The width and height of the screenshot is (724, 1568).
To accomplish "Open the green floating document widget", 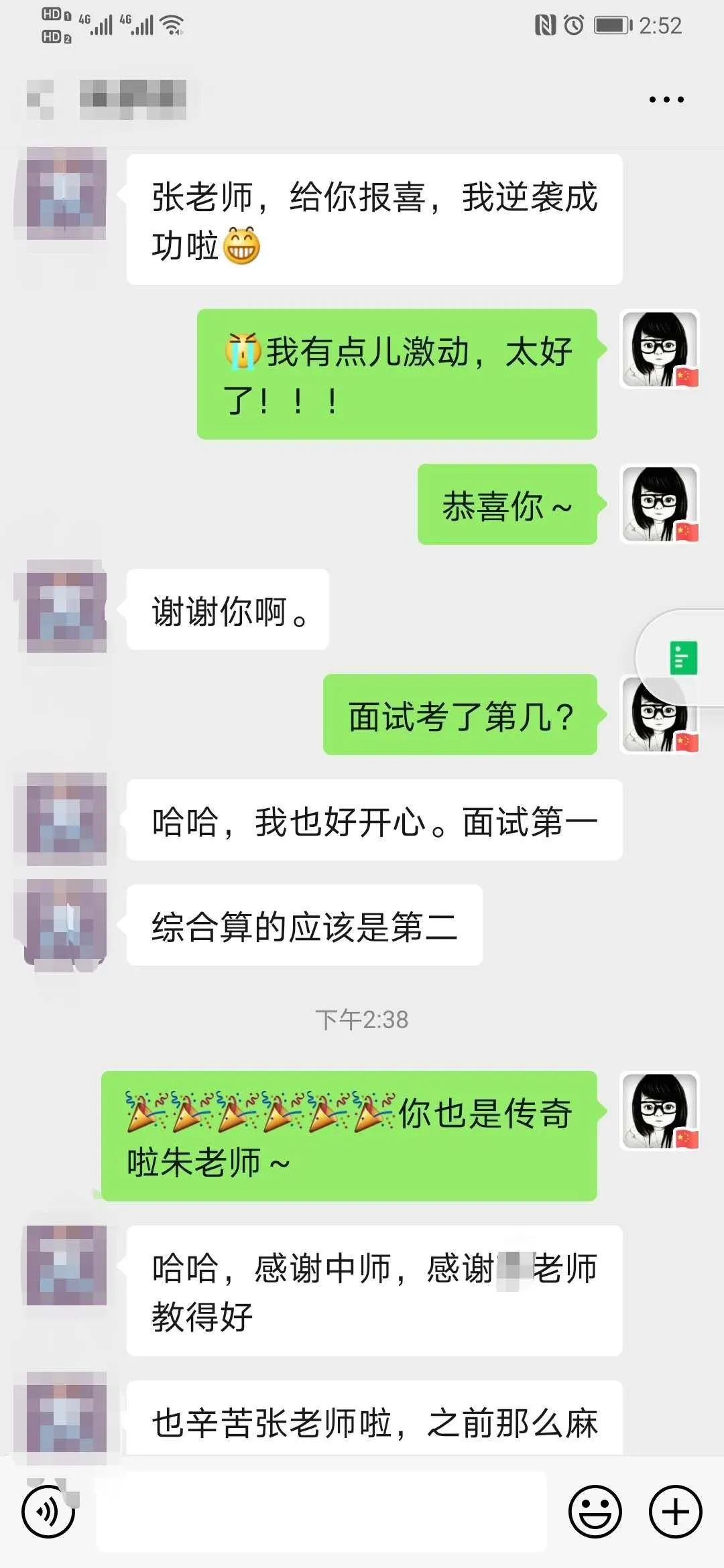I will [684, 657].
